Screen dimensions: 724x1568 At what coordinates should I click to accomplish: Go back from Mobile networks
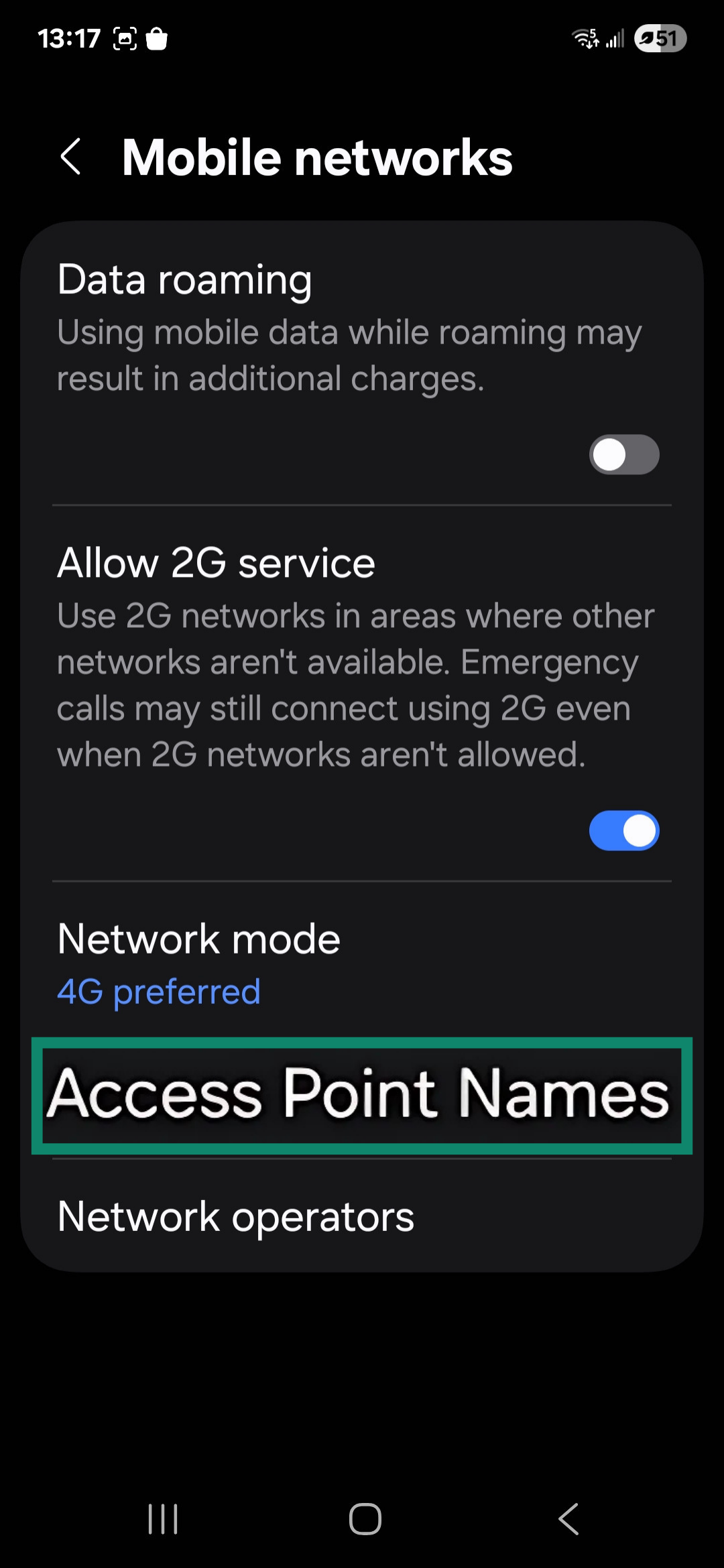pyautogui.click(x=71, y=157)
